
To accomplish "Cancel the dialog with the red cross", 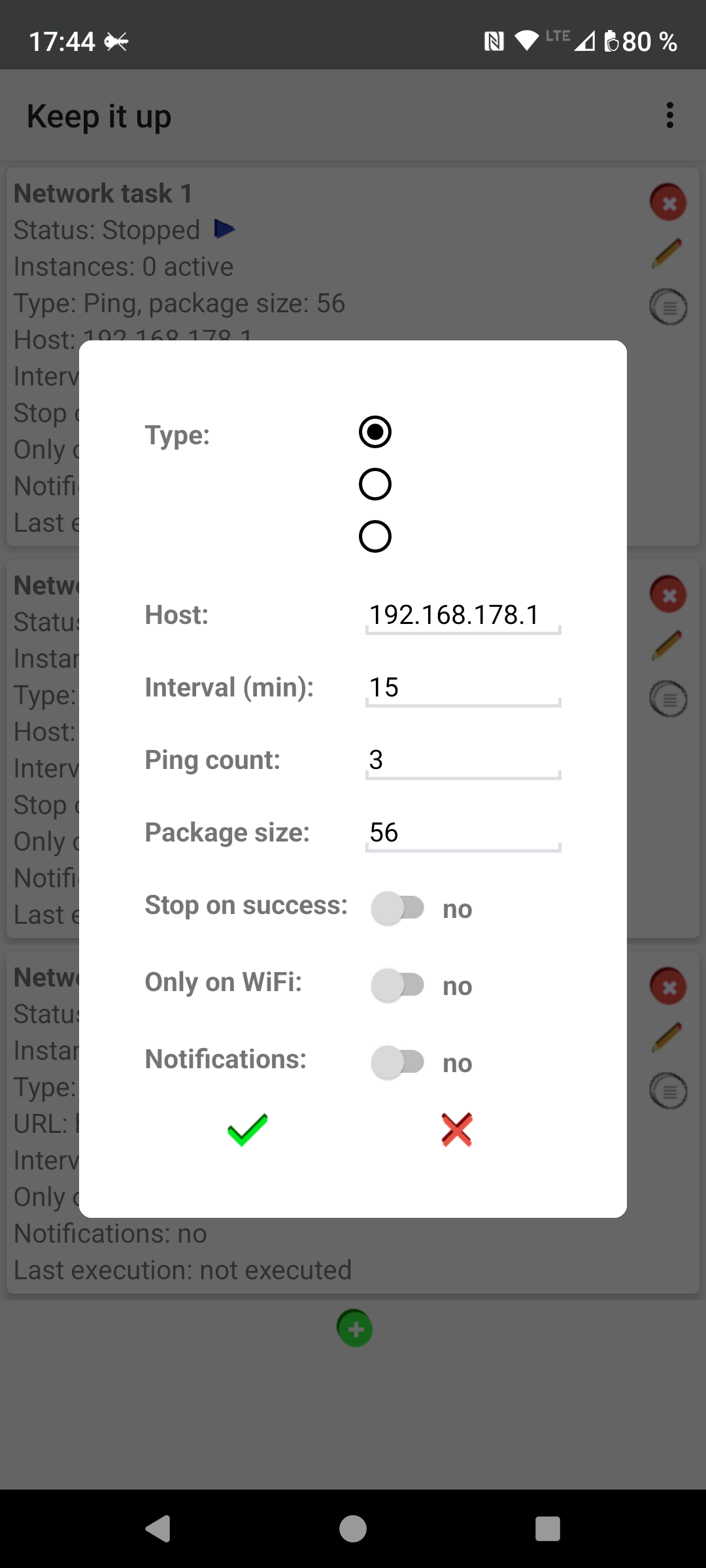I will (457, 1130).
